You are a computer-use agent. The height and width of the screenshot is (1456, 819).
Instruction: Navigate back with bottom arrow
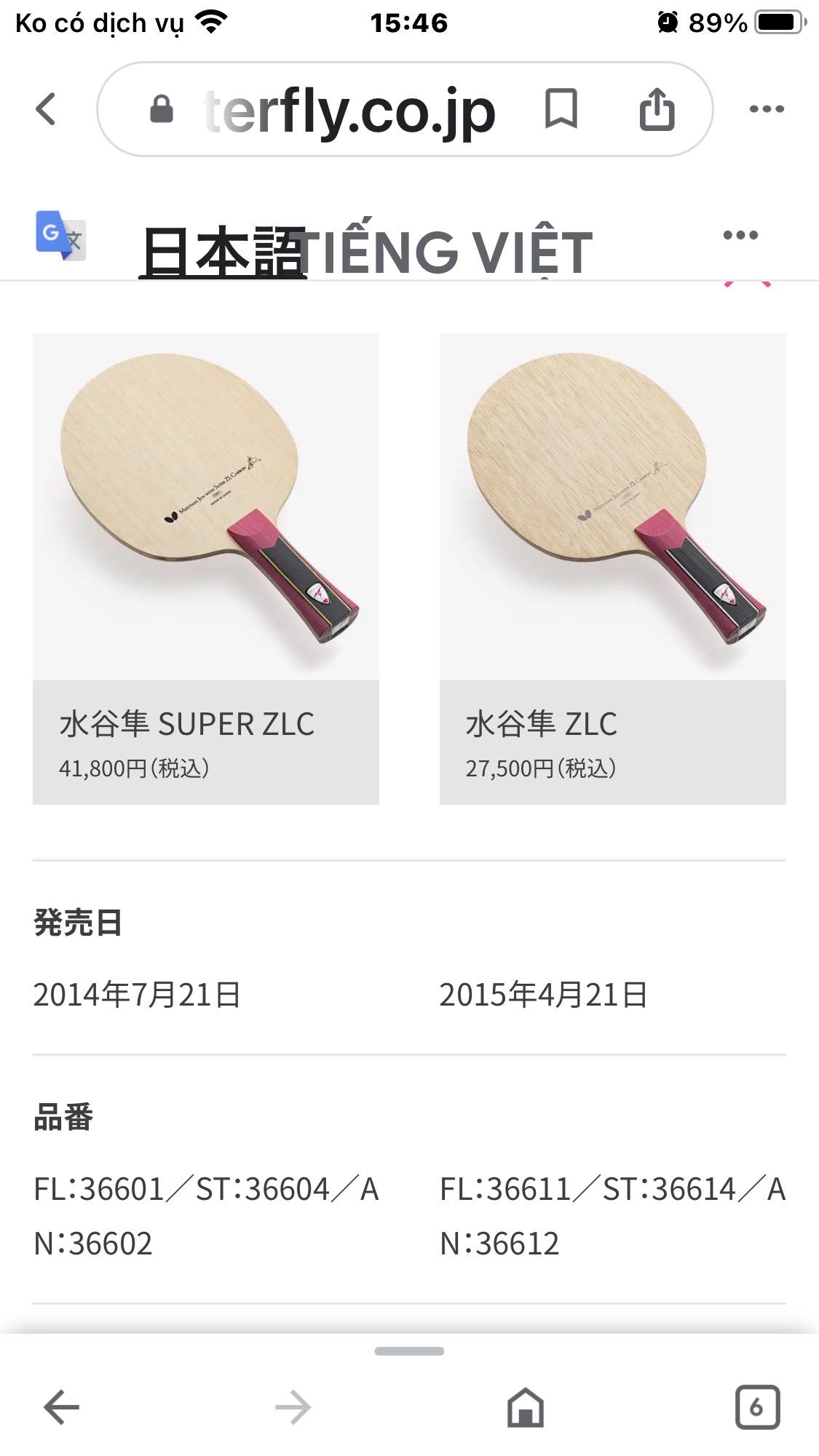(61, 1407)
